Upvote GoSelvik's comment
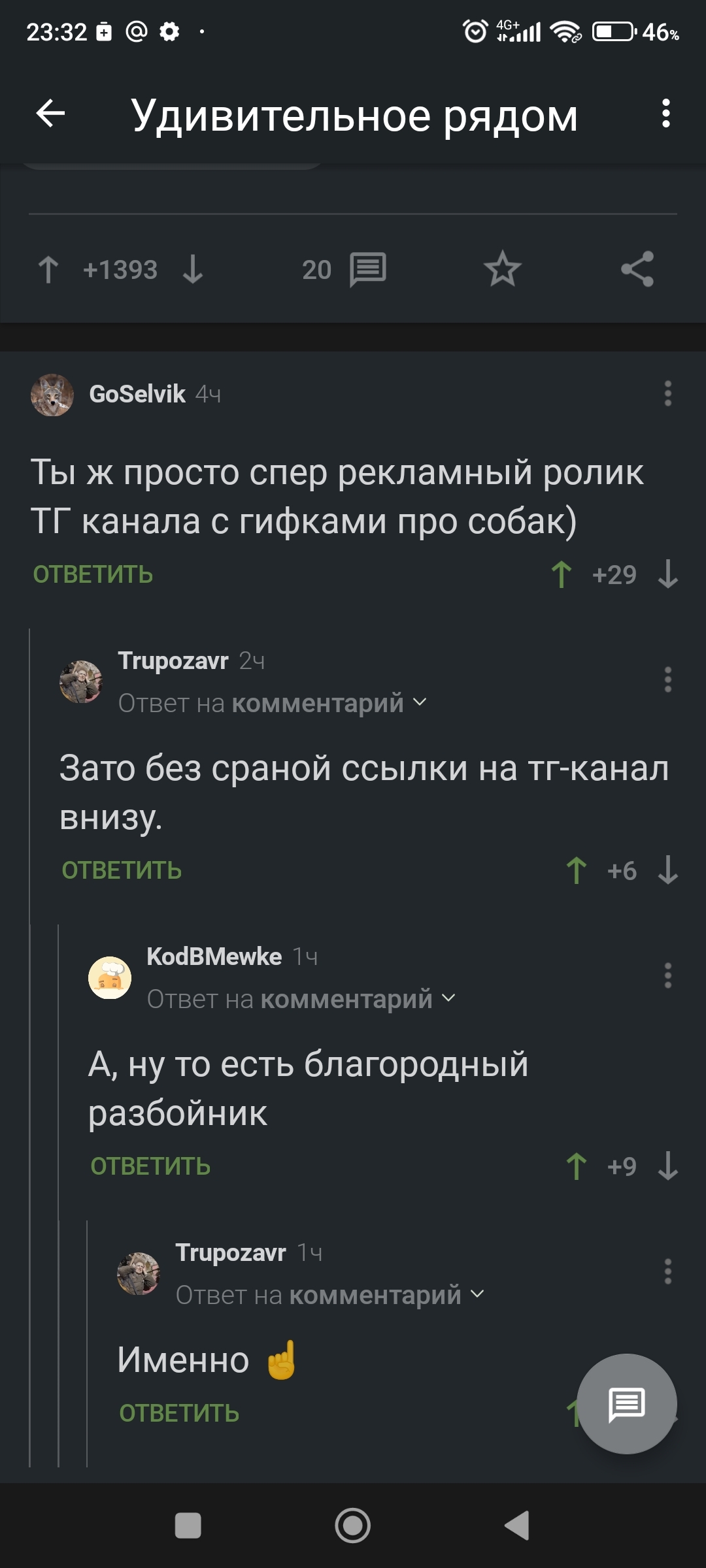Viewport: 706px width, 1568px height. click(x=562, y=575)
